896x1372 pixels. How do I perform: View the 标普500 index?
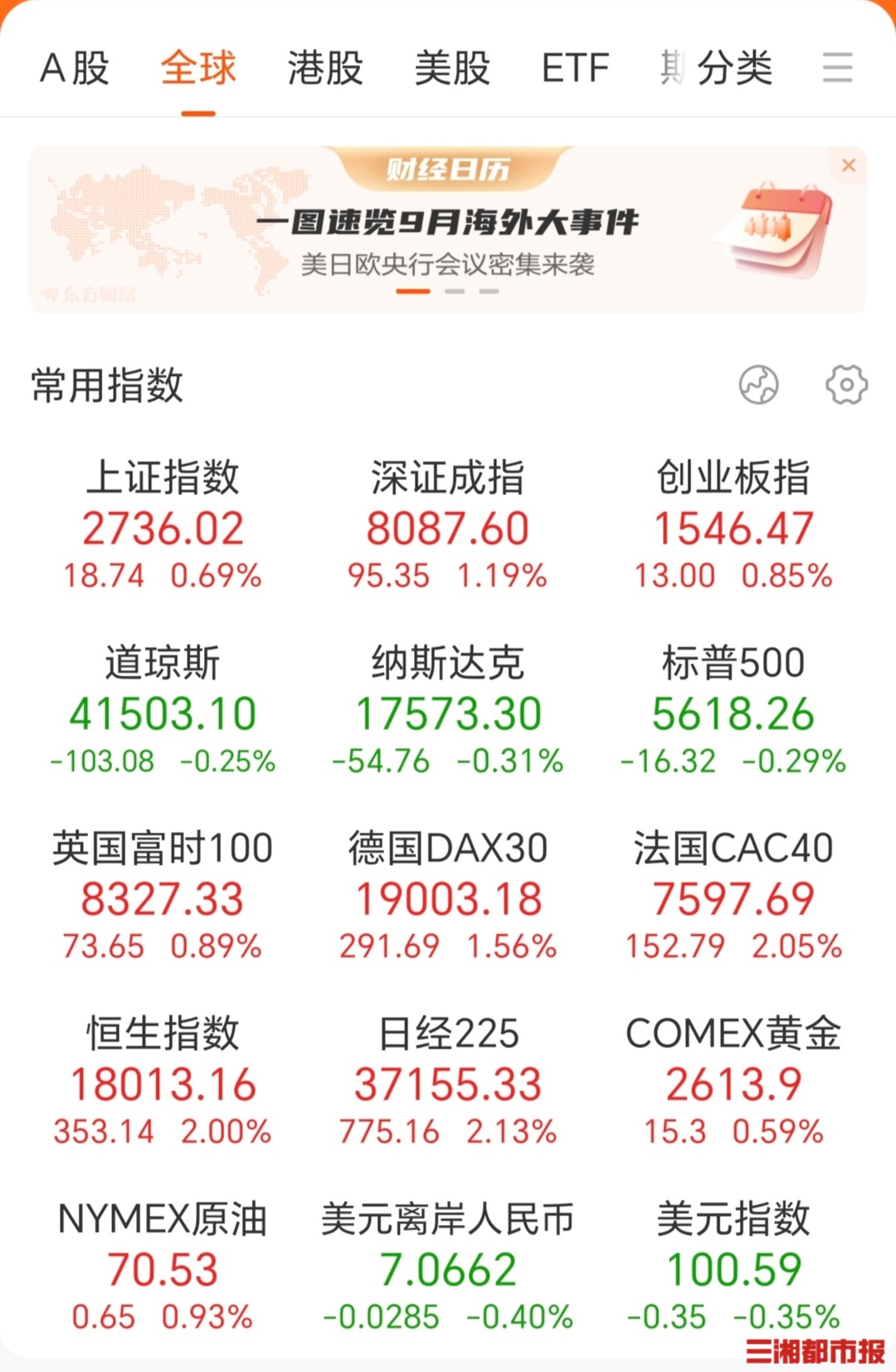[x=733, y=711]
